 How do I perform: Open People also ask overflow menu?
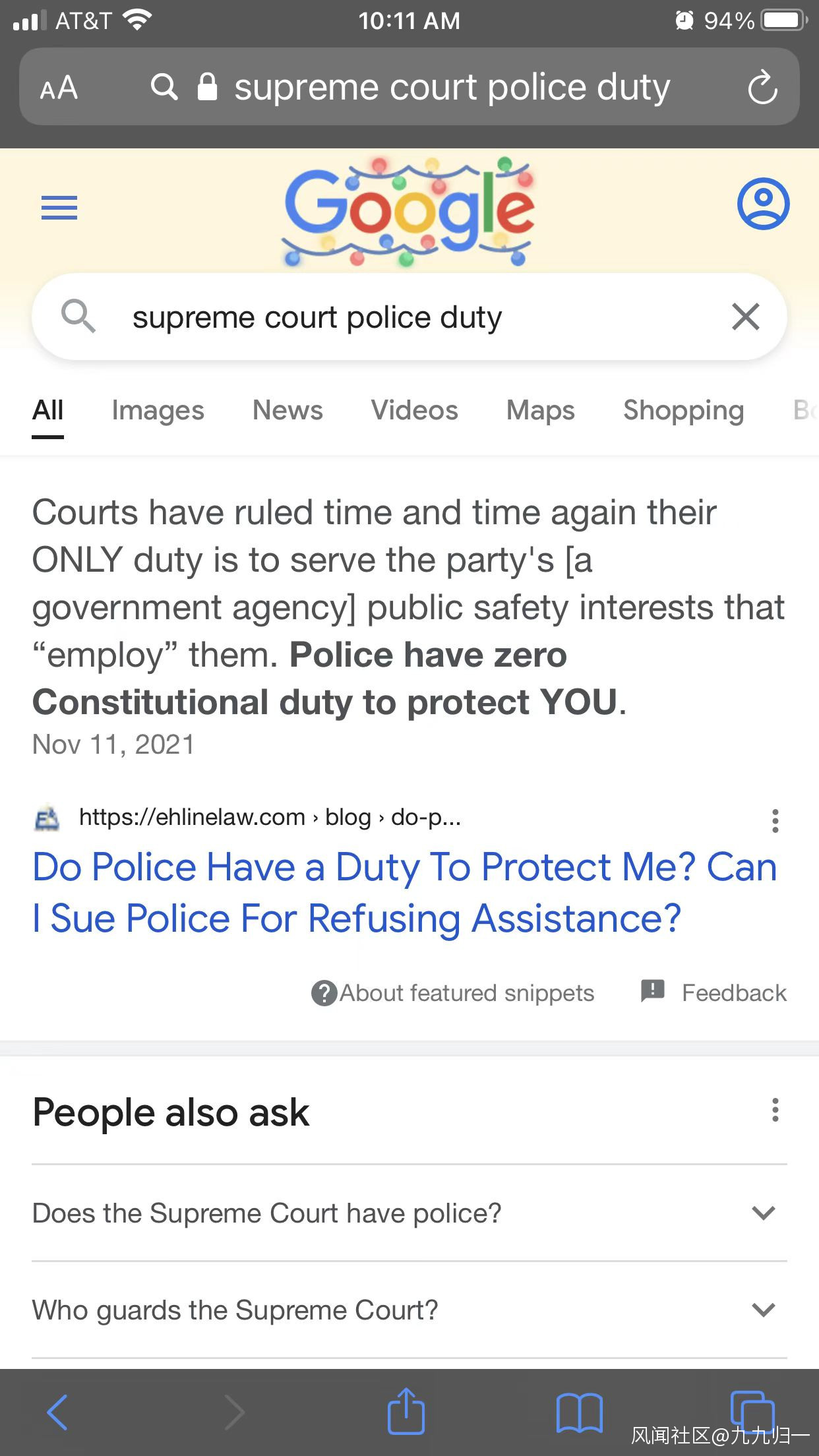(775, 1110)
